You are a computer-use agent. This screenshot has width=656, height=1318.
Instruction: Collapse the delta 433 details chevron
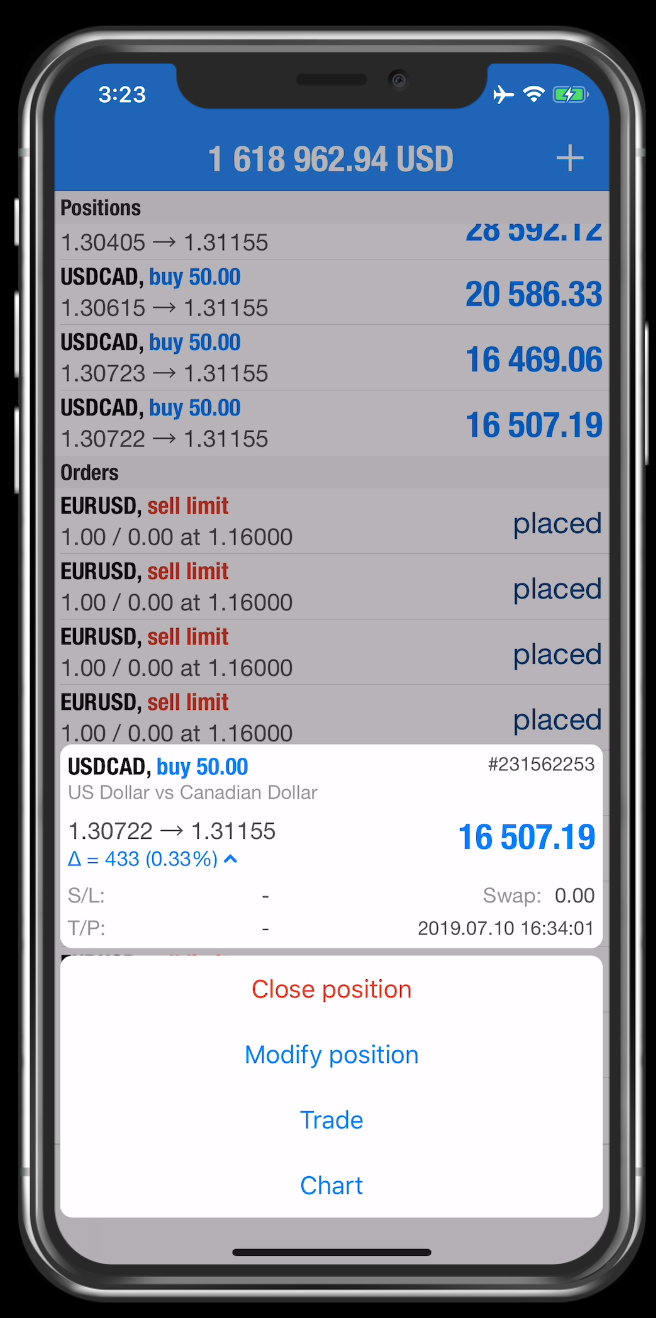231,859
